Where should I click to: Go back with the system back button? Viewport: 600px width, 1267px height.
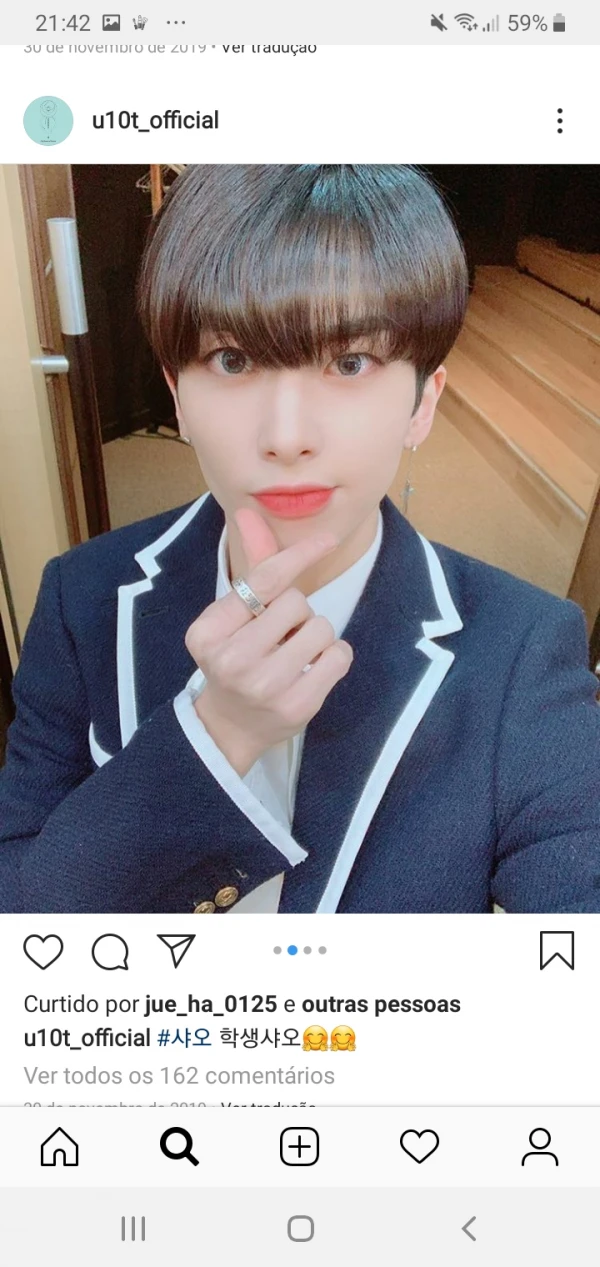(x=468, y=1228)
